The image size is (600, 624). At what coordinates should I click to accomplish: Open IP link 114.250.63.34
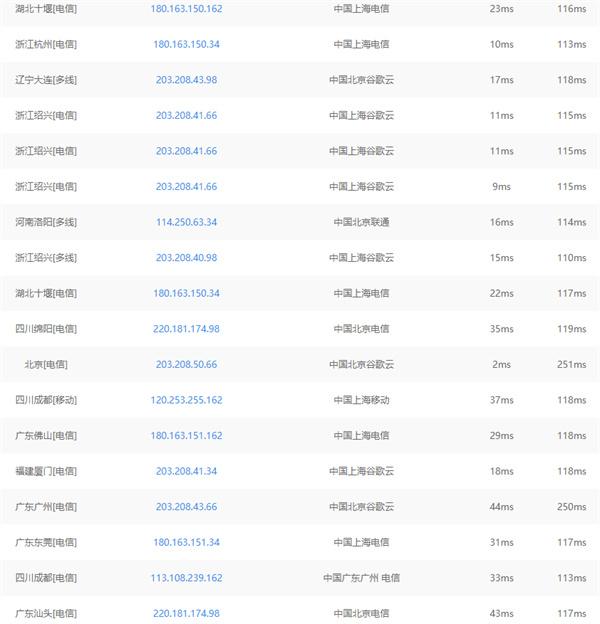point(186,222)
